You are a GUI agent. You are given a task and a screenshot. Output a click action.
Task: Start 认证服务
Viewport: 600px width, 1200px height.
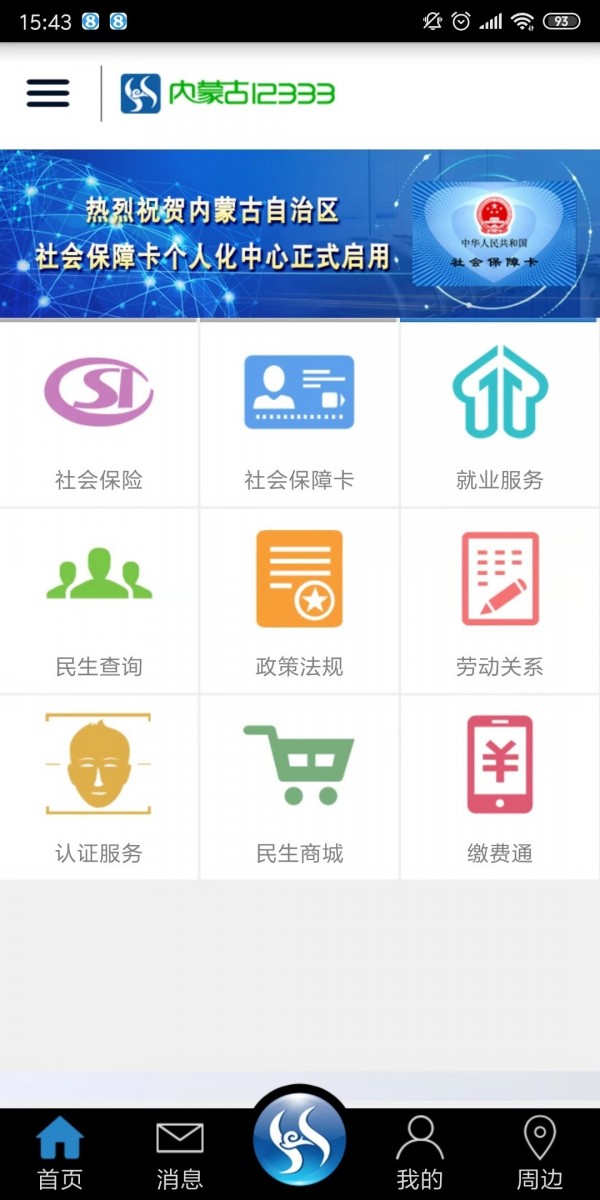[99, 788]
